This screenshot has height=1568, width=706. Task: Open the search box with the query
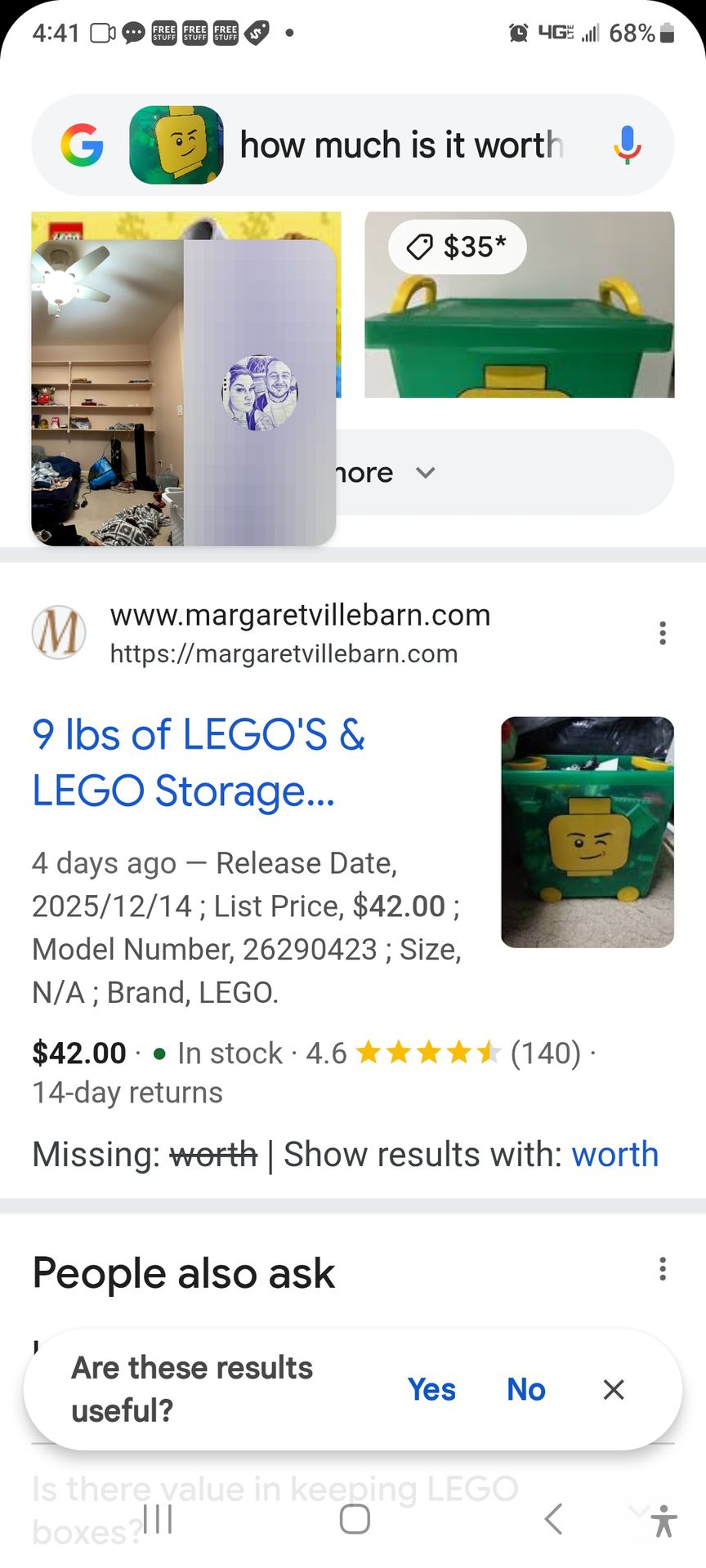pyautogui.click(x=400, y=145)
